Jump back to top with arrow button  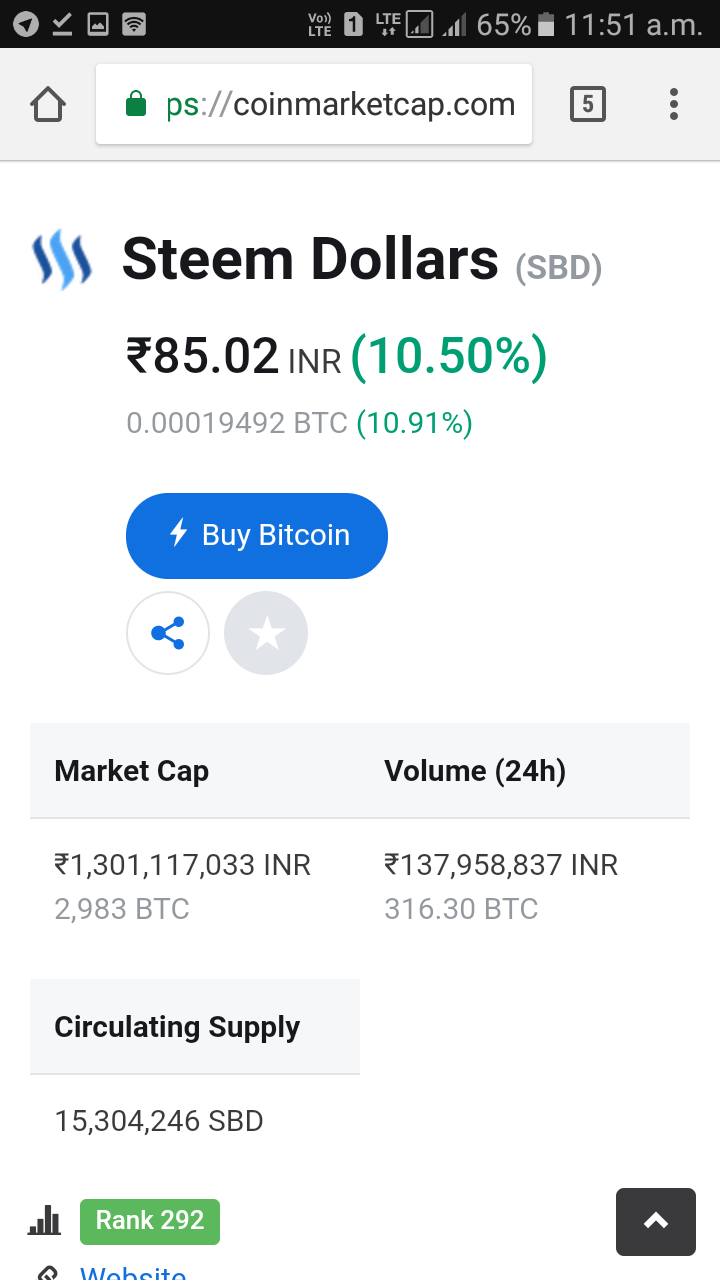point(655,1221)
